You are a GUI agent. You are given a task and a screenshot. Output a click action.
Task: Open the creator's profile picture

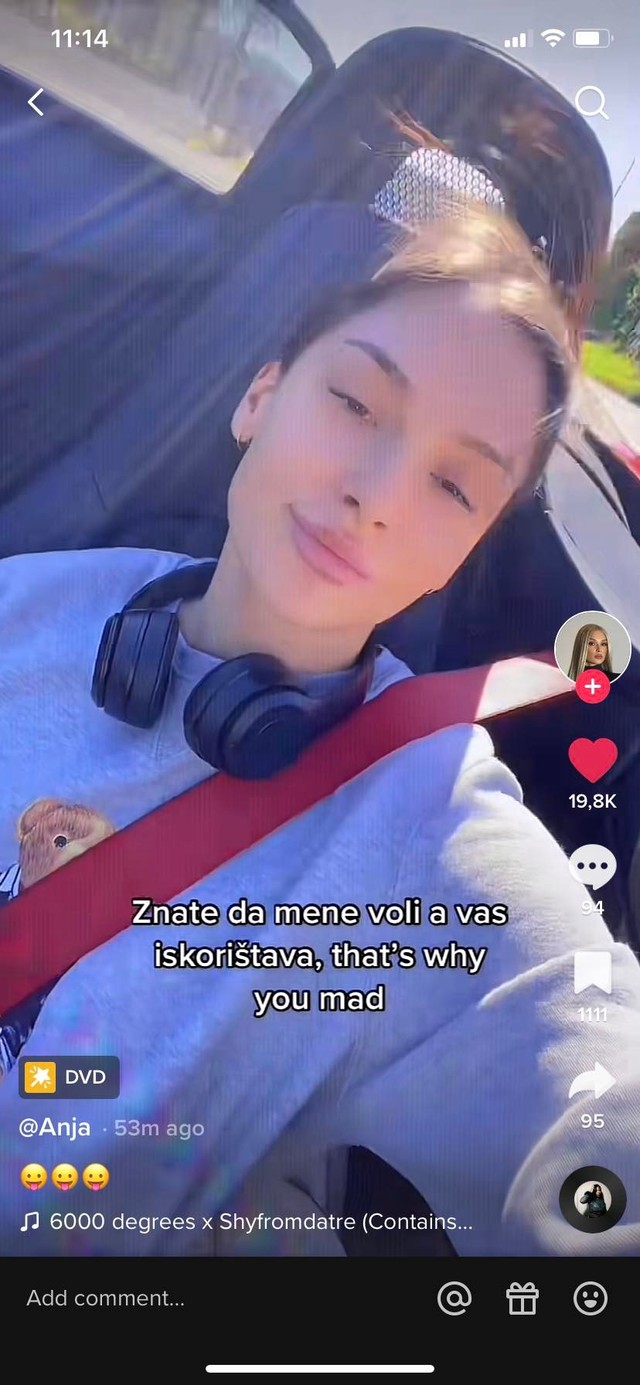click(592, 646)
